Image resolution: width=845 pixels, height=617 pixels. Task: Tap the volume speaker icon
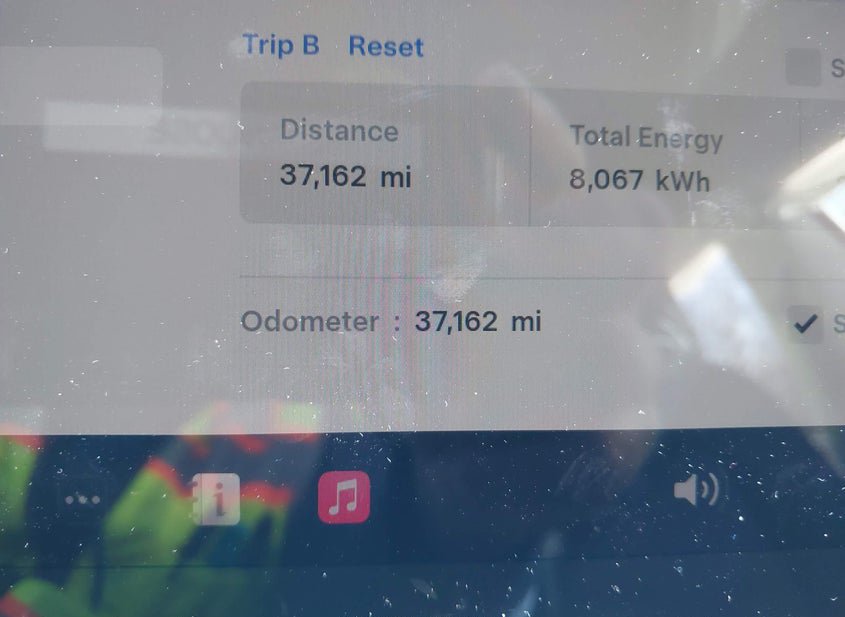pyautogui.click(x=696, y=490)
